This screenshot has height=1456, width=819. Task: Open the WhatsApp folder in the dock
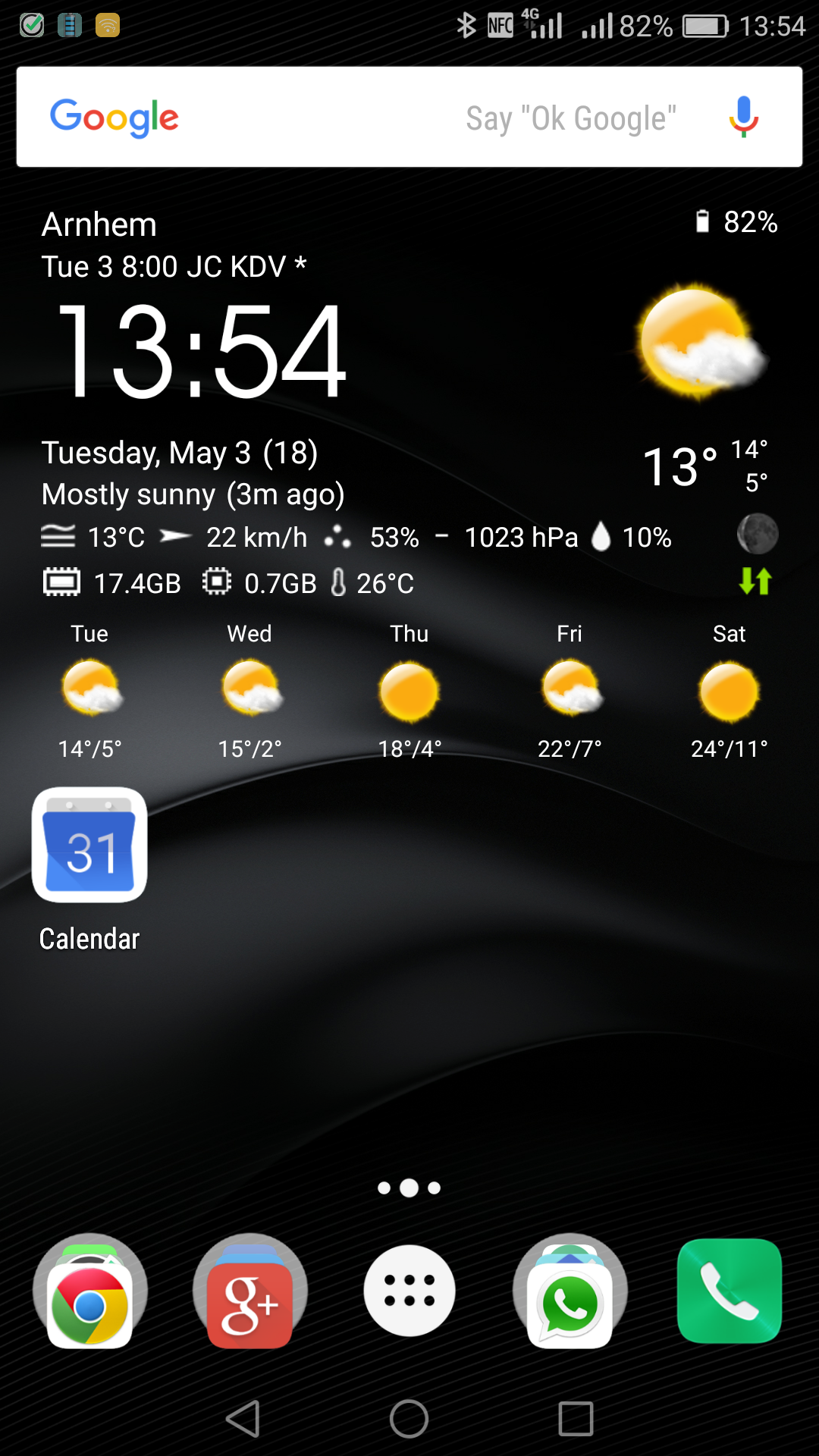(570, 1291)
